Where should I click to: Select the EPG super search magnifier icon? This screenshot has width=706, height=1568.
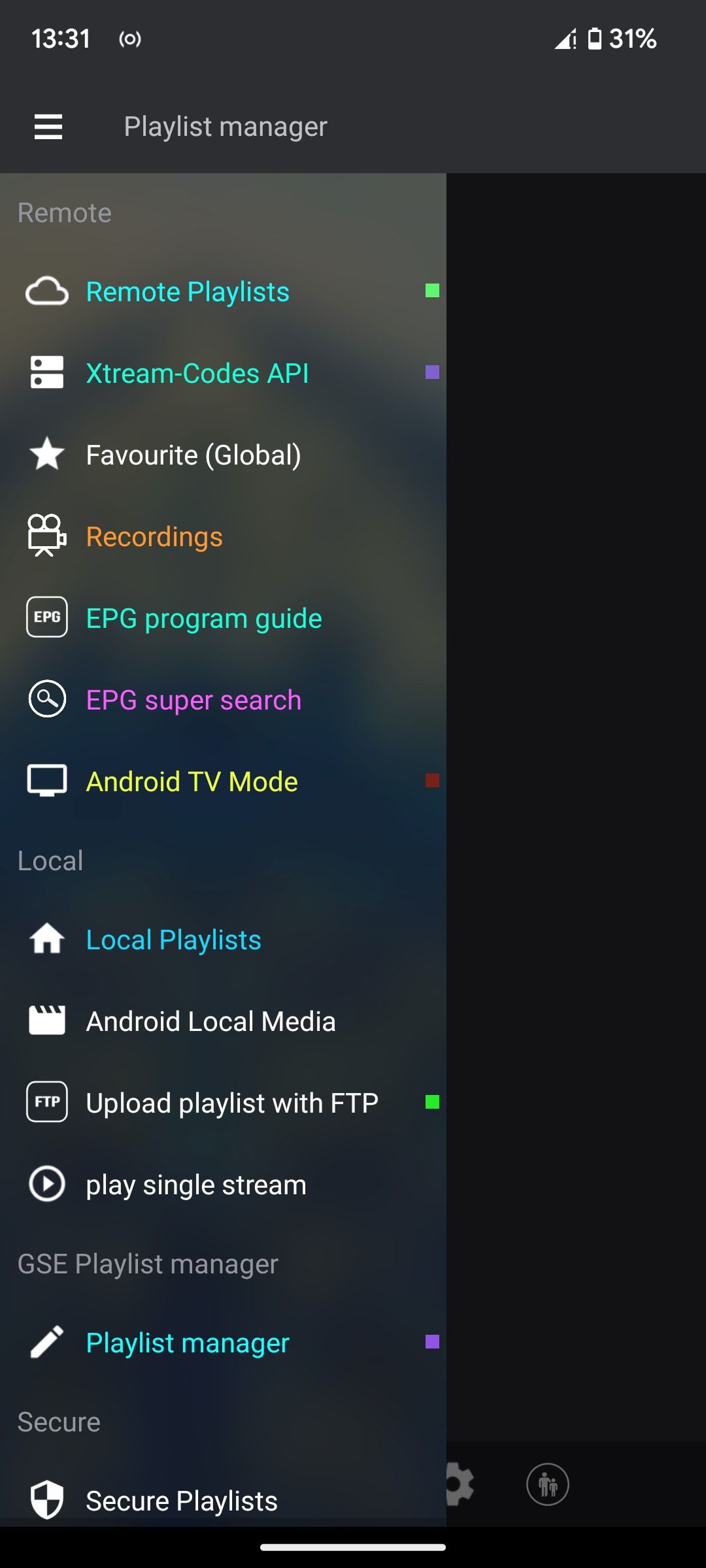coord(47,700)
